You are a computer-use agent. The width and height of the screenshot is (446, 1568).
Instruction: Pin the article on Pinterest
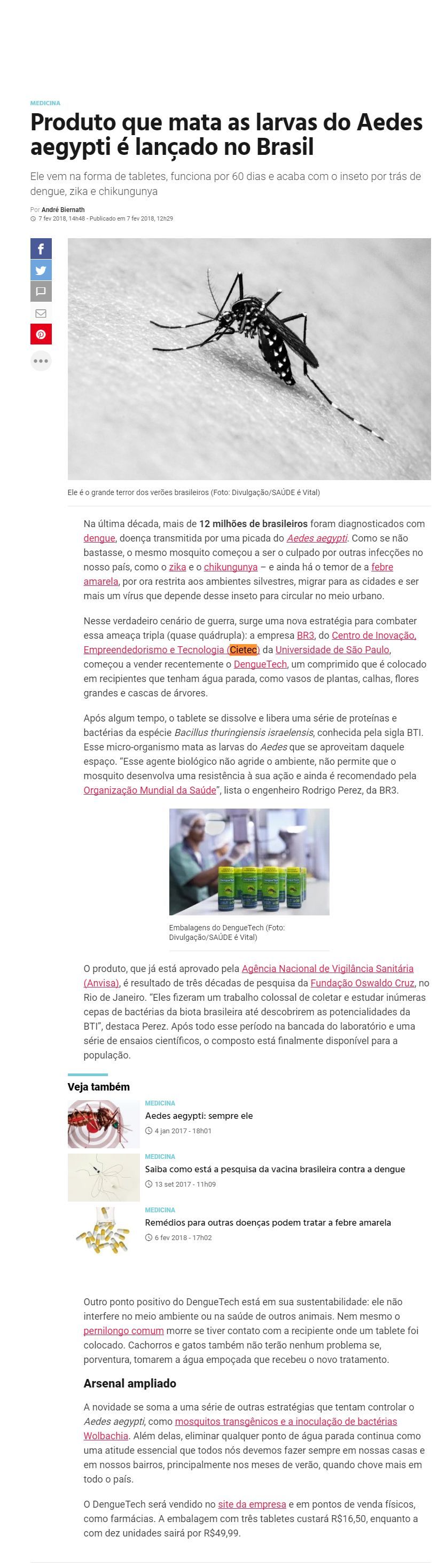pyautogui.click(x=41, y=334)
